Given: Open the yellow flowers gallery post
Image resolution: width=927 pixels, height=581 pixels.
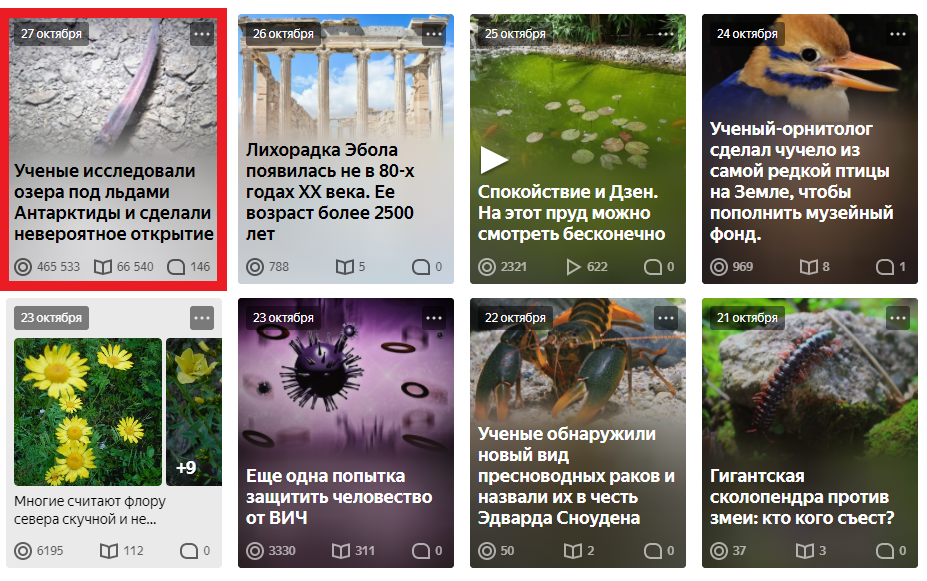Looking at the screenshot, I should click(x=88, y=412).
